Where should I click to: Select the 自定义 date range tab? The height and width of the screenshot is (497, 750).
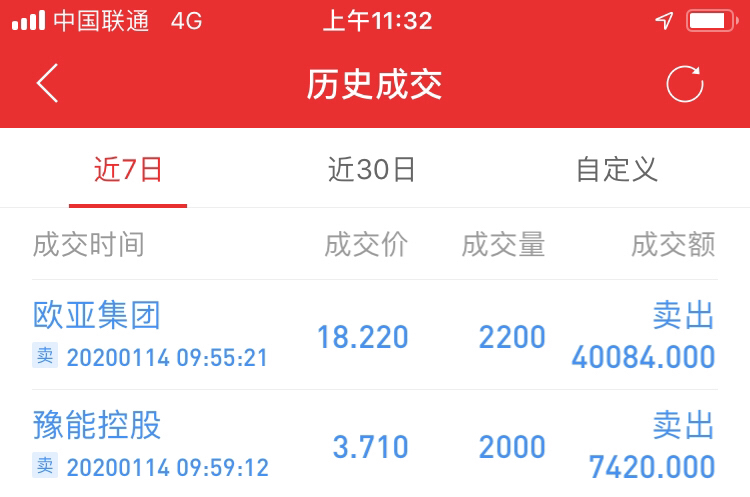tap(616, 169)
